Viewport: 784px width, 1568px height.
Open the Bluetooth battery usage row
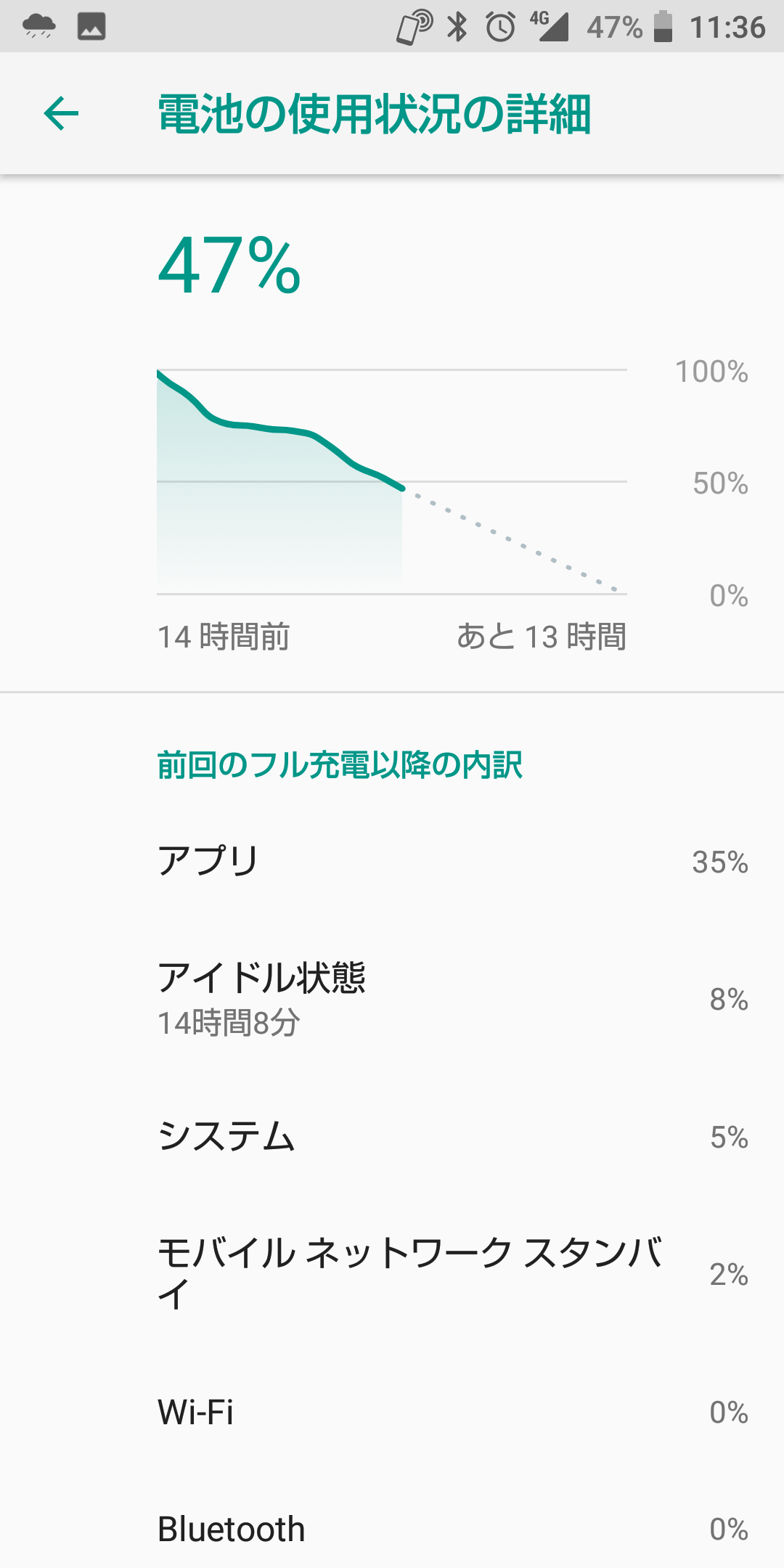(x=392, y=1528)
